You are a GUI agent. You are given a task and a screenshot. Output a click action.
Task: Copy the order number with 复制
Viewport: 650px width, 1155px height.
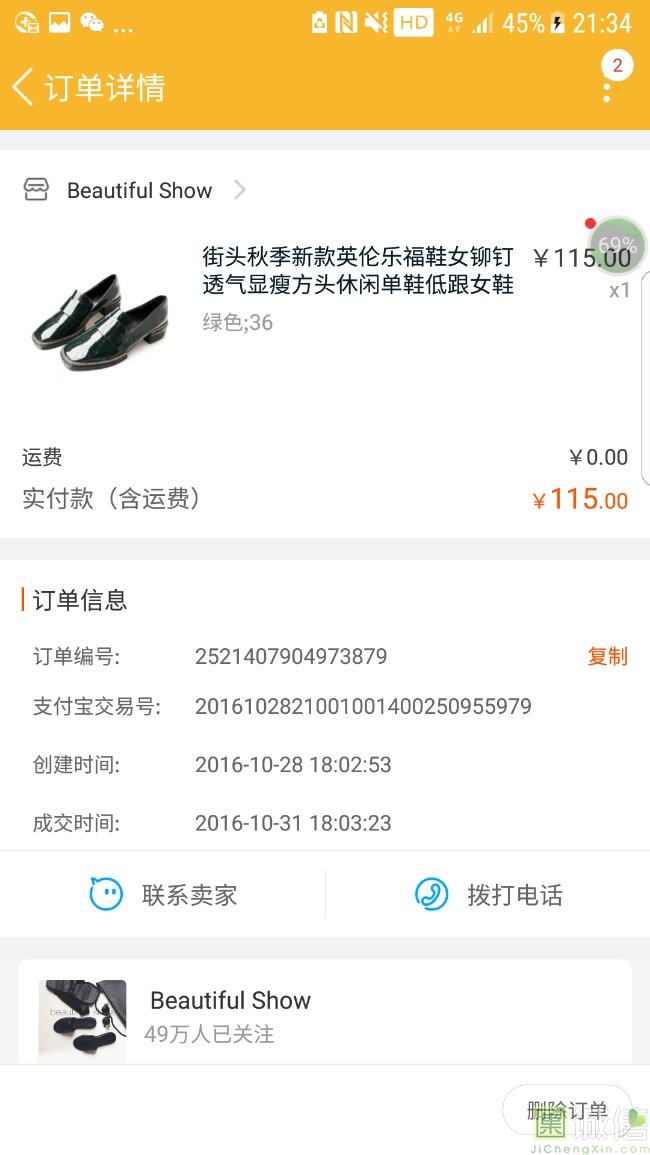point(607,656)
